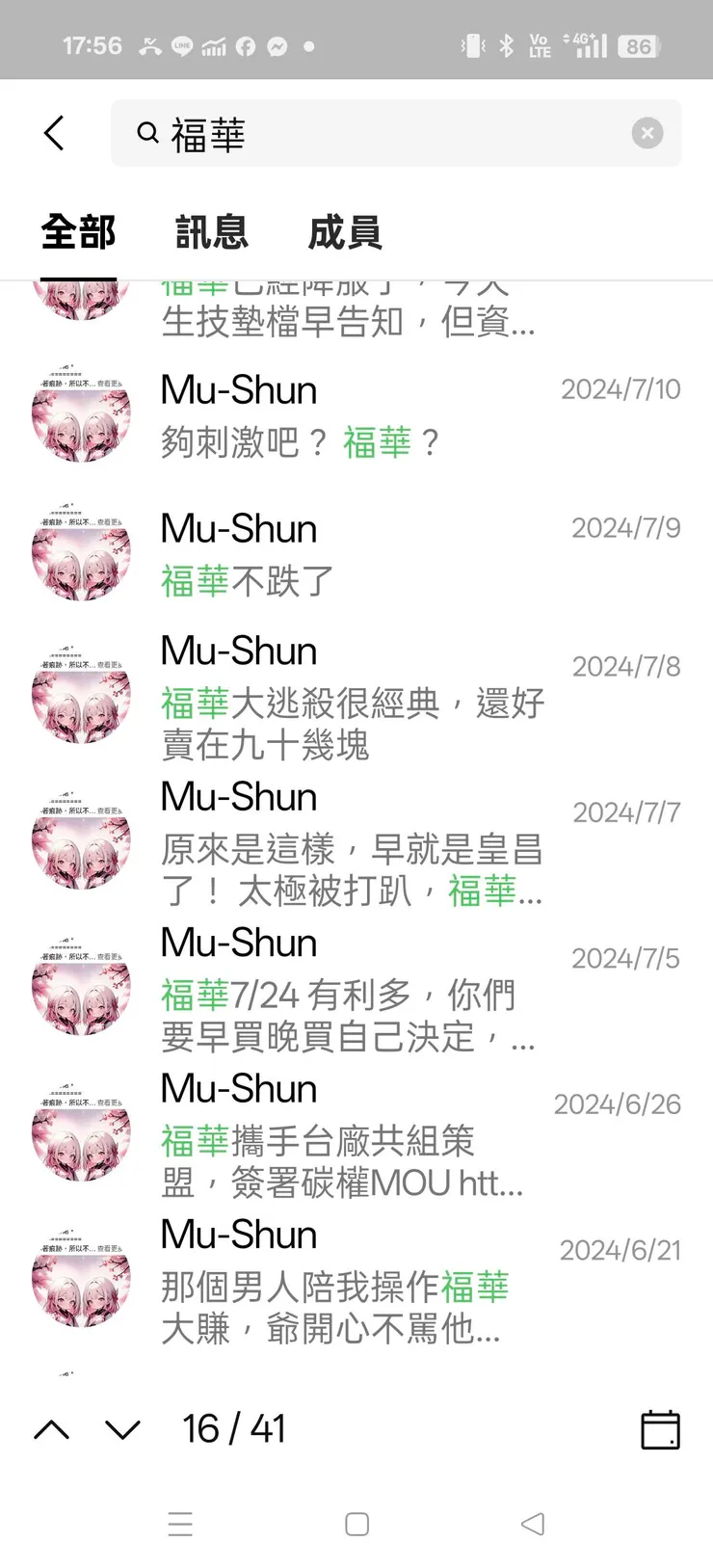Tap the back arrow to exit search
The image size is (713, 1568).
[53, 133]
